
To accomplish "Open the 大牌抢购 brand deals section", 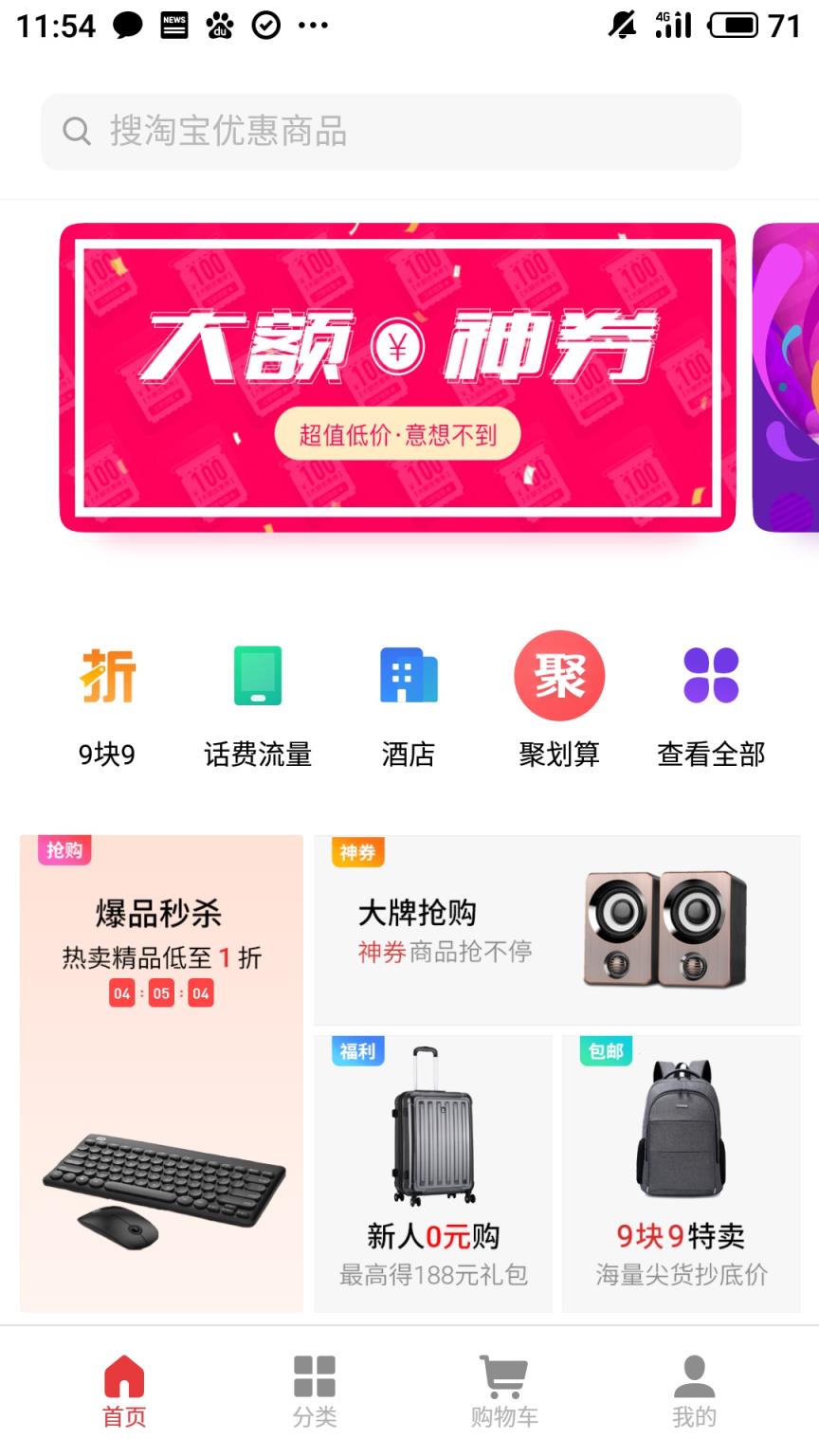I will (556, 931).
